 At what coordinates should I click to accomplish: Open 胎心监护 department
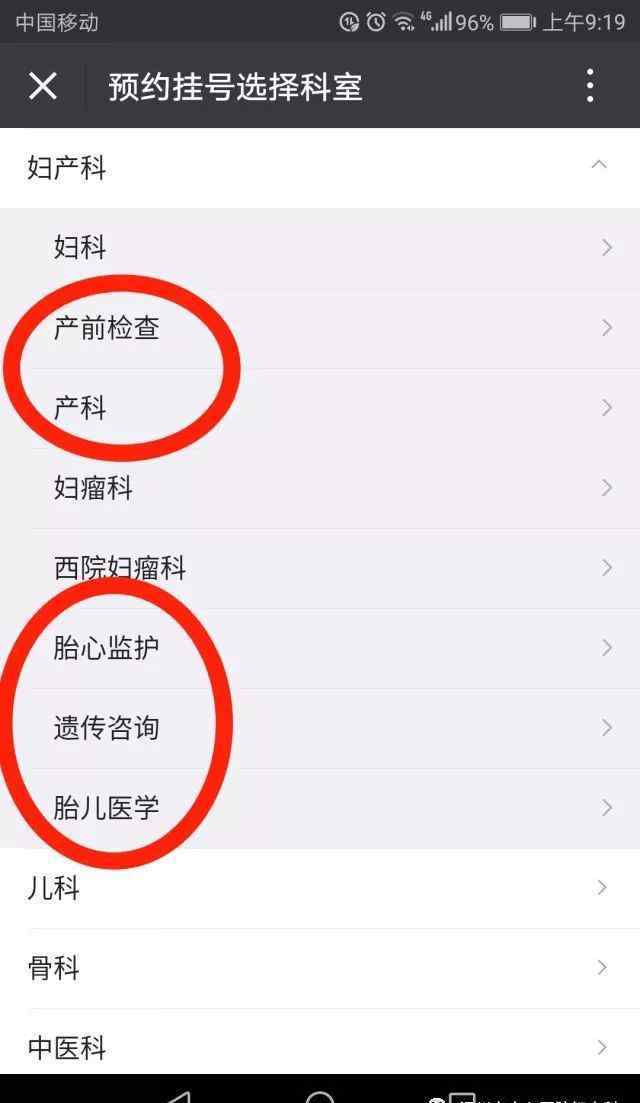click(320, 648)
